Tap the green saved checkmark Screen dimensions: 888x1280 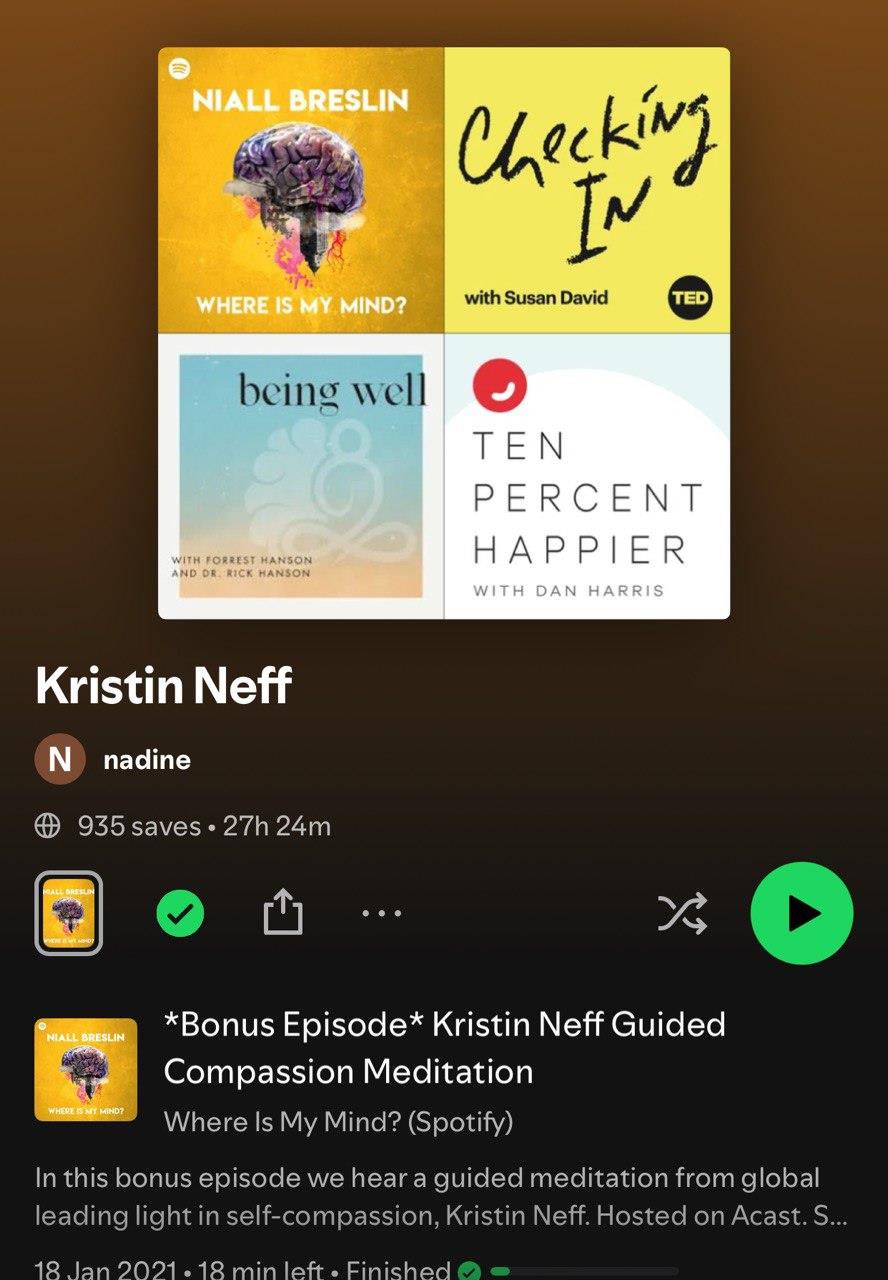click(180, 913)
